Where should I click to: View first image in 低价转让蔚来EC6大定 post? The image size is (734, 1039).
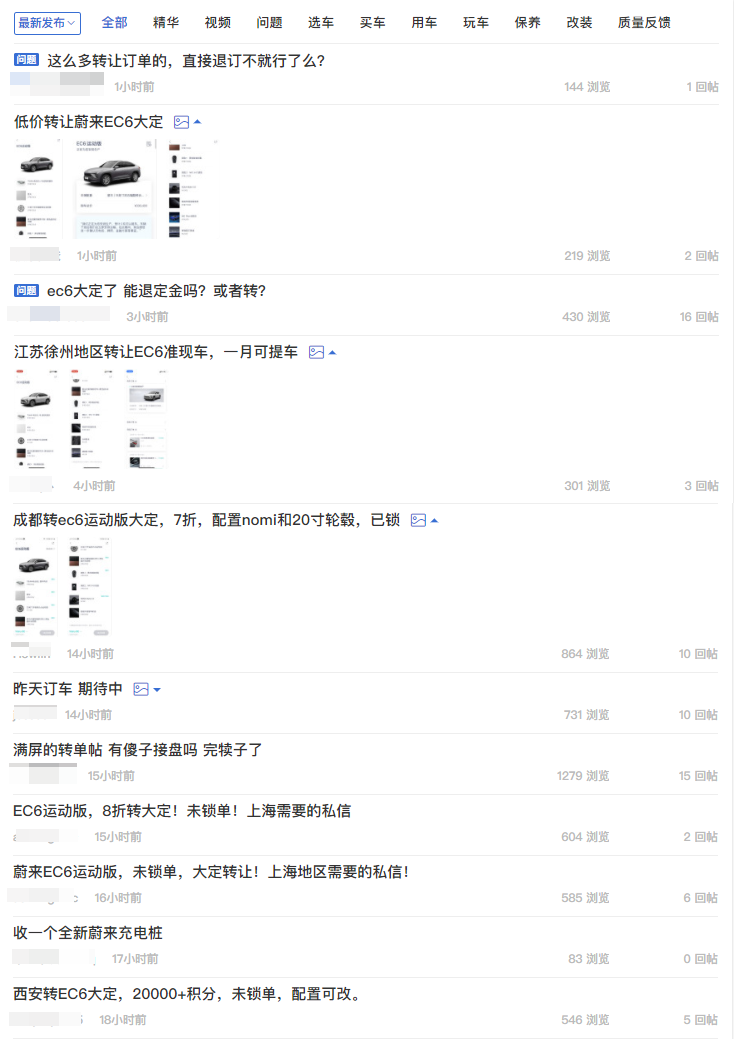[x=37, y=189]
